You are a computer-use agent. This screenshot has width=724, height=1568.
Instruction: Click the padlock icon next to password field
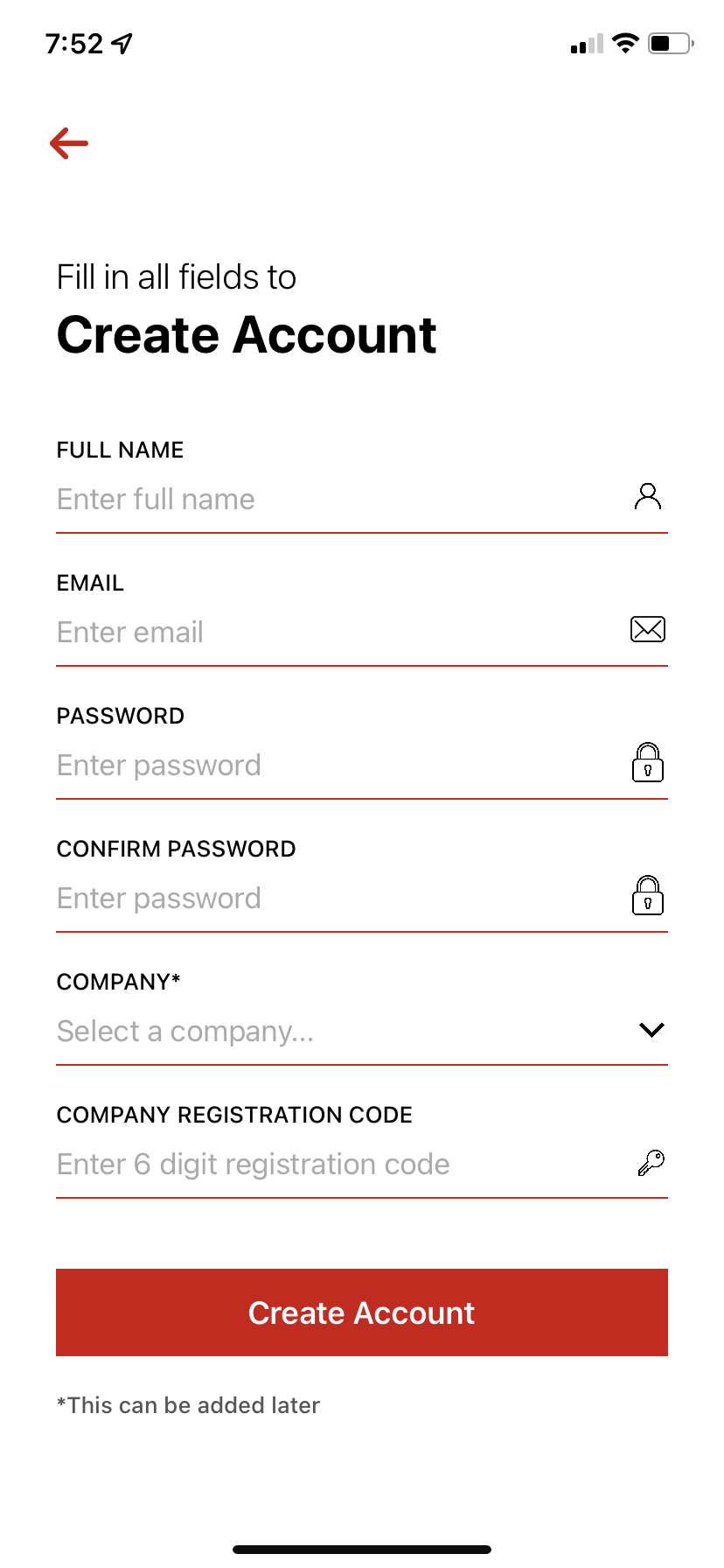[647, 763]
